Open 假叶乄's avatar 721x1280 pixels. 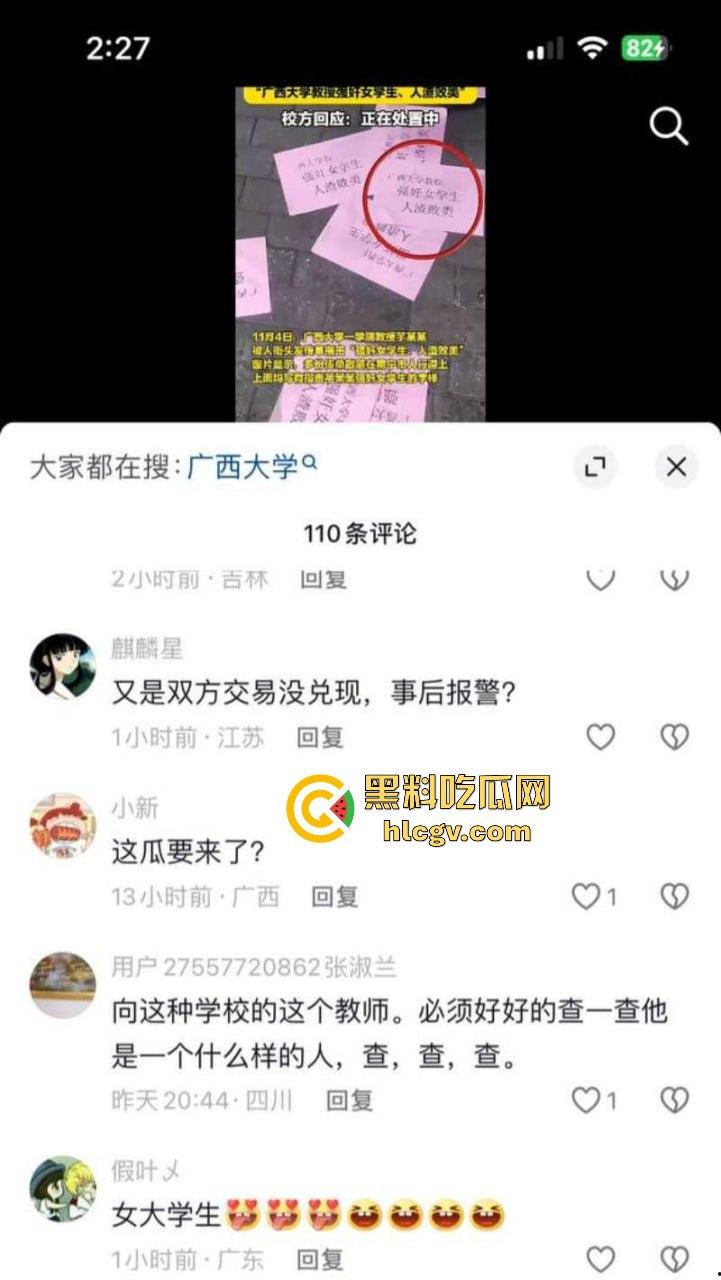(63, 1189)
